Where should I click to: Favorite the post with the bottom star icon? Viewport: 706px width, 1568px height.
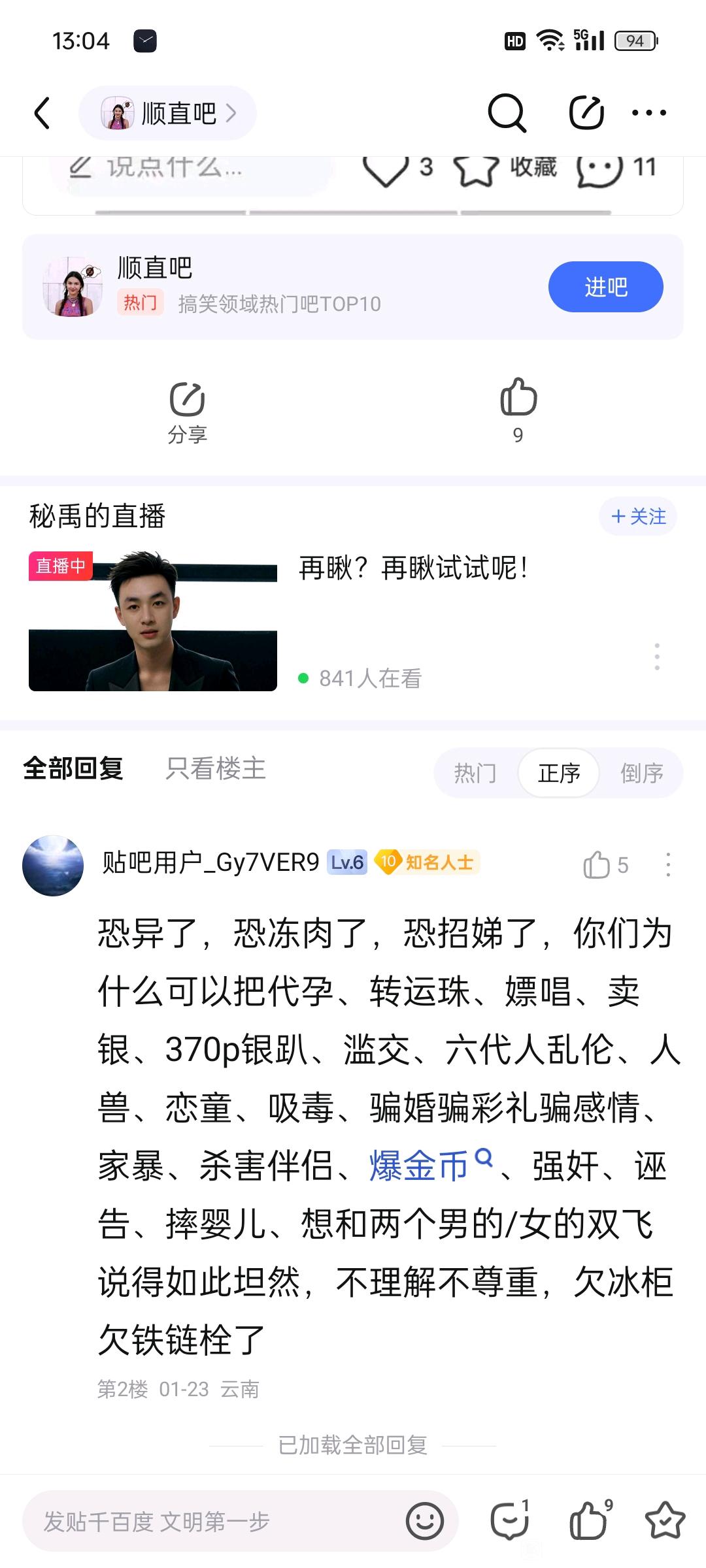665,1521
